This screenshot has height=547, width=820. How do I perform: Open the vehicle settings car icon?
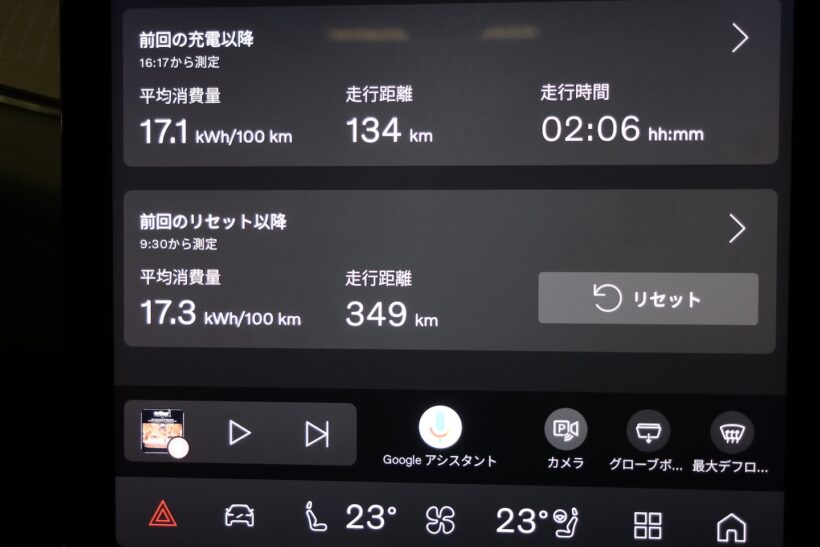(240, 515)
